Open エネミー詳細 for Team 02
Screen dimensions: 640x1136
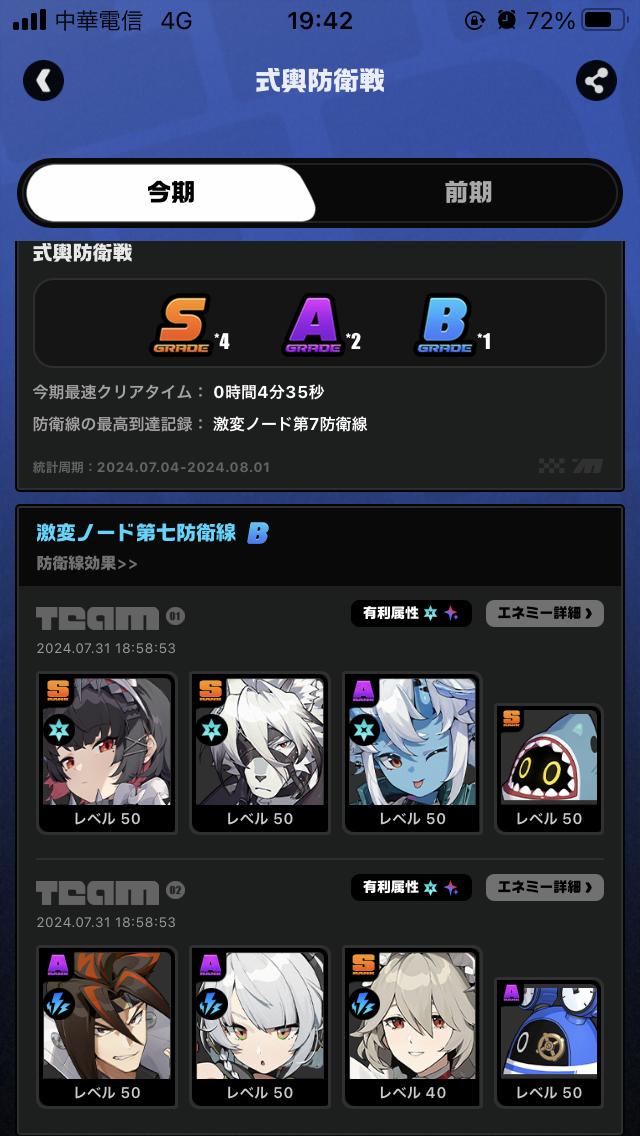(545, 887)
